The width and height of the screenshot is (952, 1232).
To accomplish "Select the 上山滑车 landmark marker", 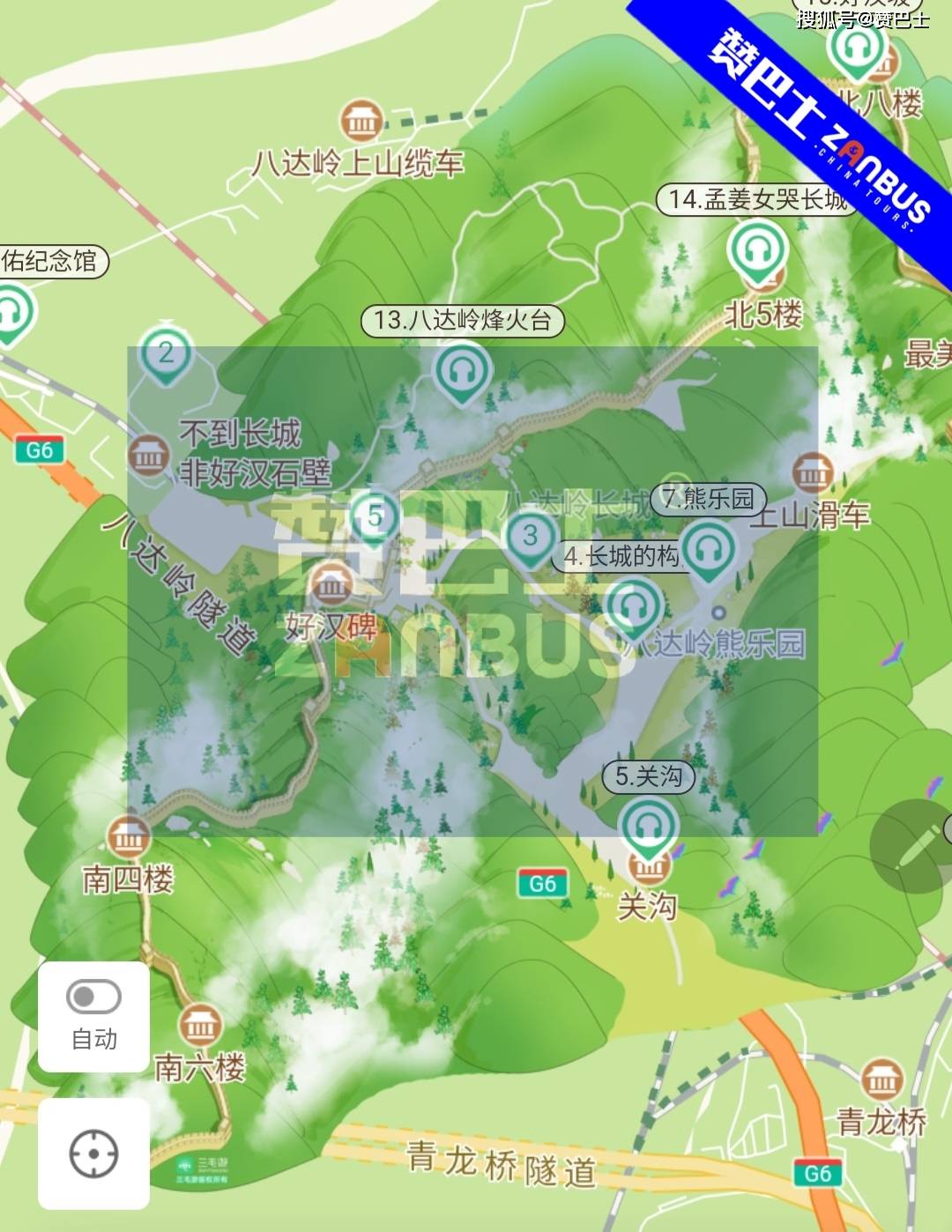I will [813, 474].
